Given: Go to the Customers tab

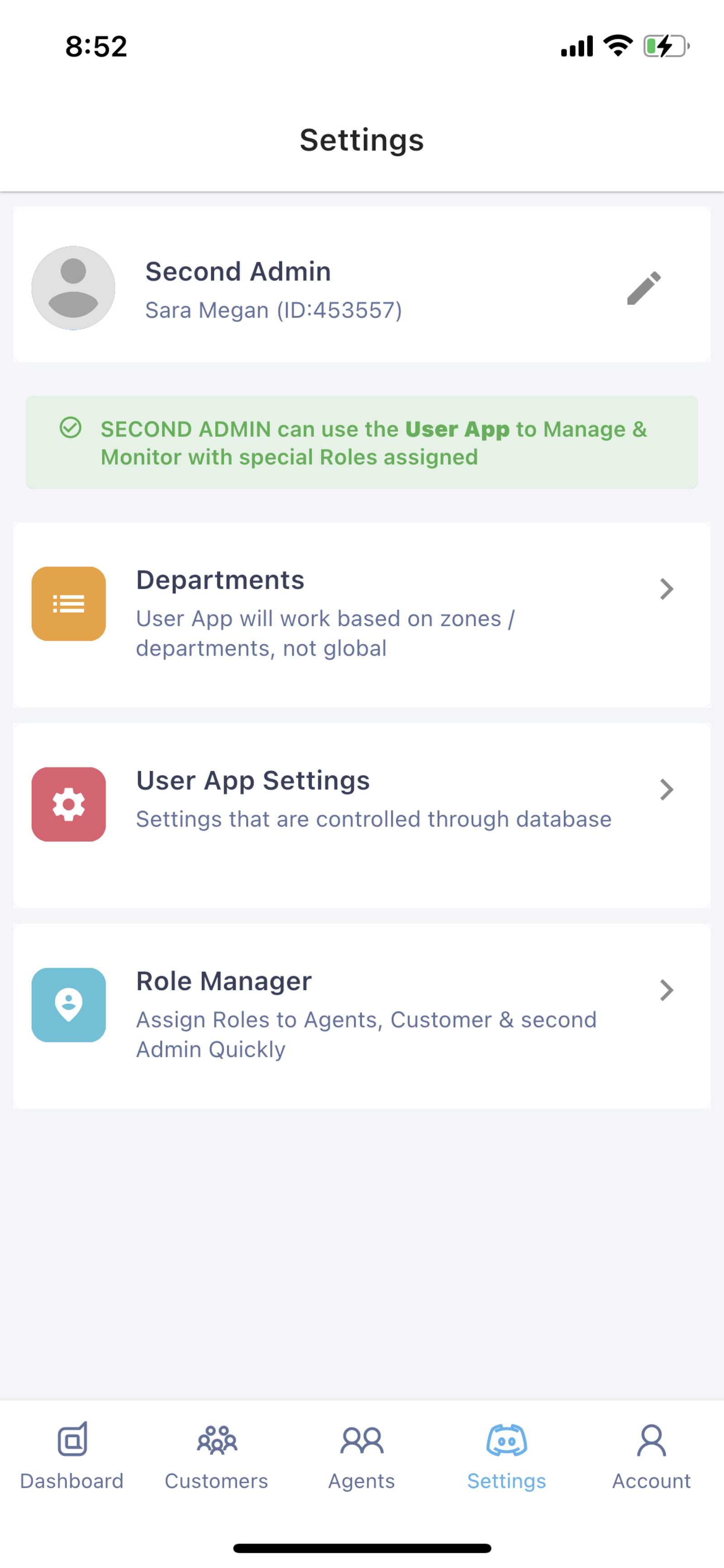Looking at the screenshot, I should [217, 1457].
